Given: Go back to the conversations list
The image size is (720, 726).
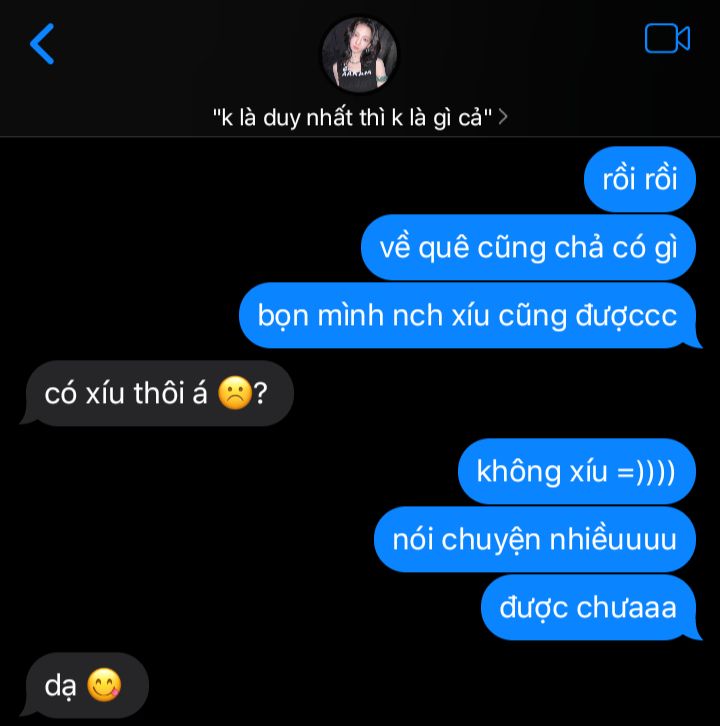Looking at the screenshot, I should click(42, 44).
